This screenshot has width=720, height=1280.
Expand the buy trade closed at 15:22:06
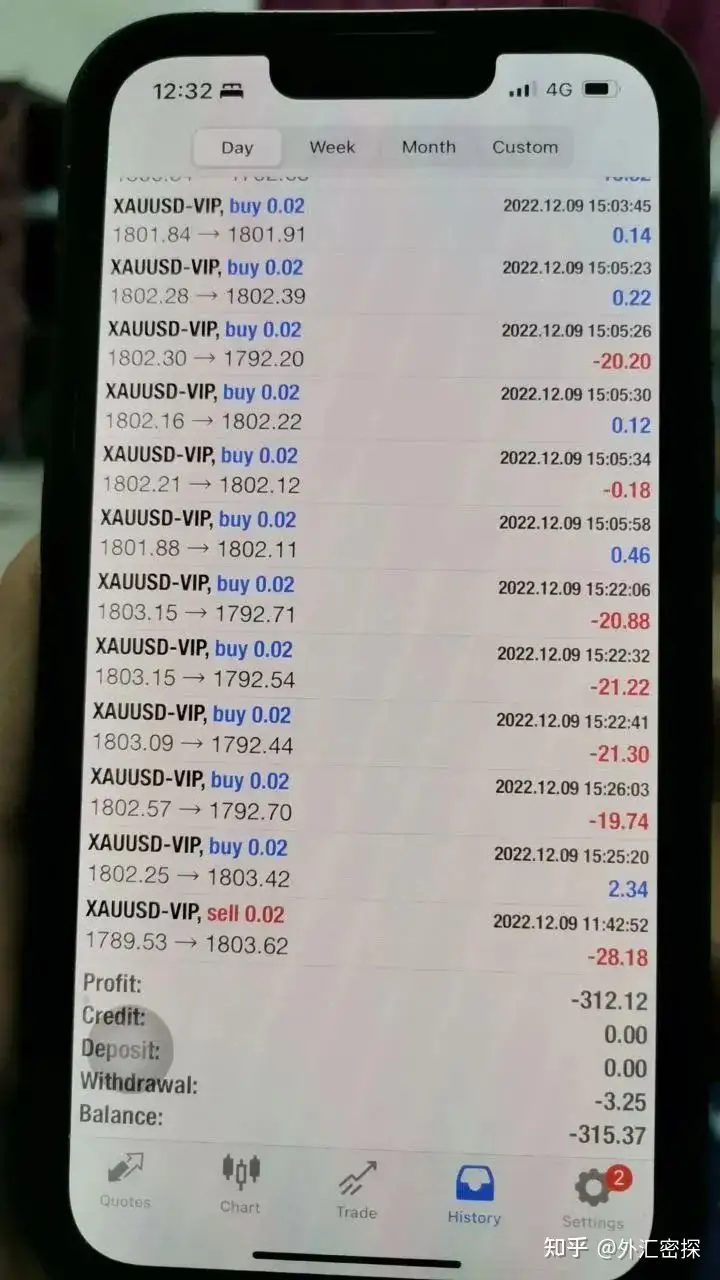pyautogui.click(x=372, y=599)
